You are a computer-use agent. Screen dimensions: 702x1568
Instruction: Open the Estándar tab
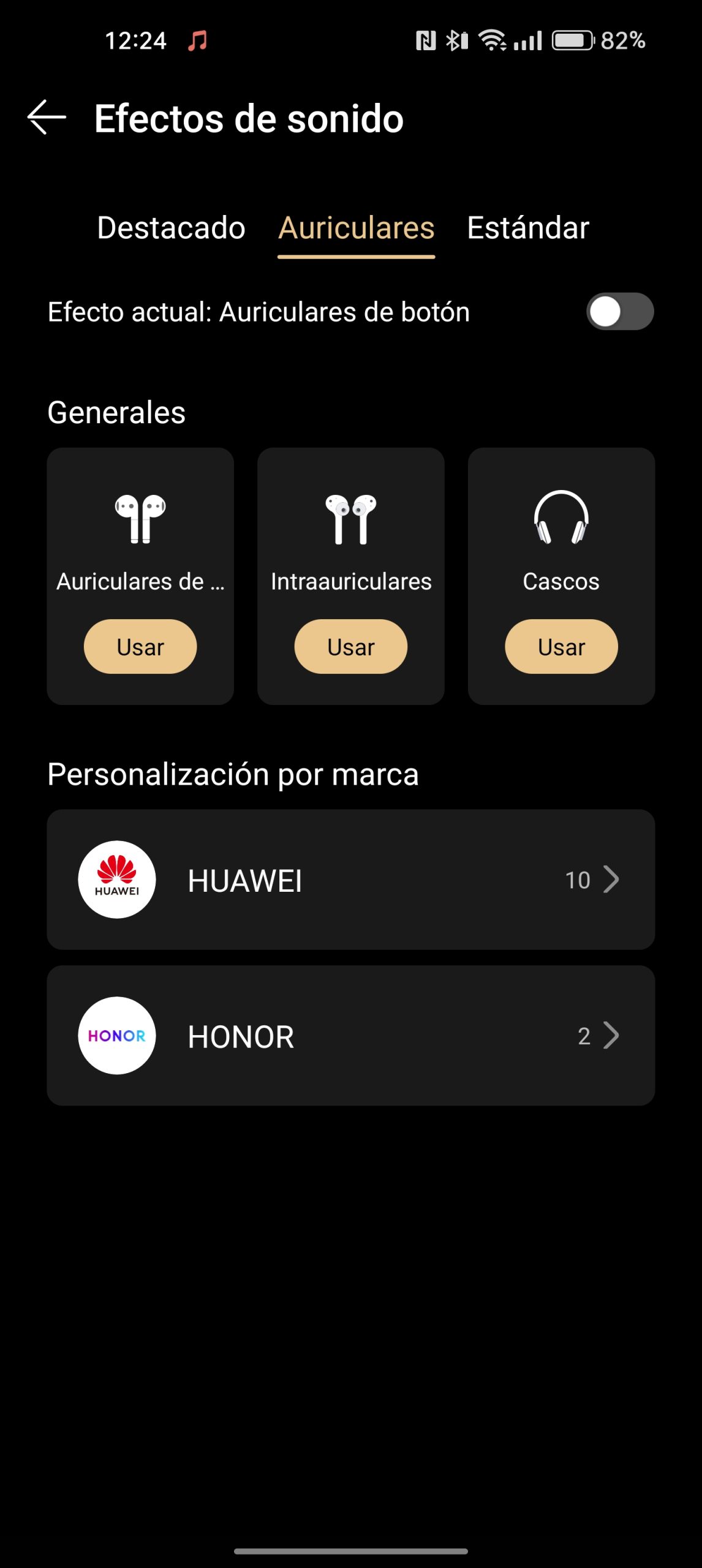[x=527, y=228]
